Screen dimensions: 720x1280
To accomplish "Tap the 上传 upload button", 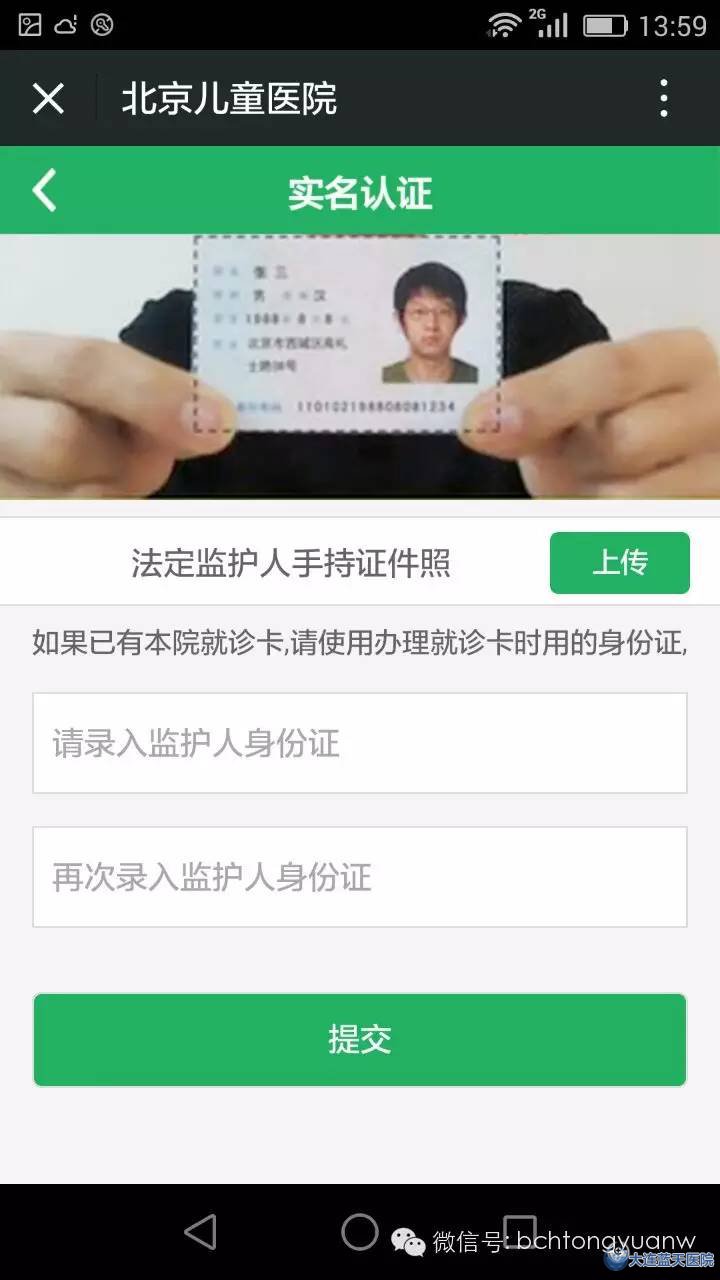I will coord(619,563).
